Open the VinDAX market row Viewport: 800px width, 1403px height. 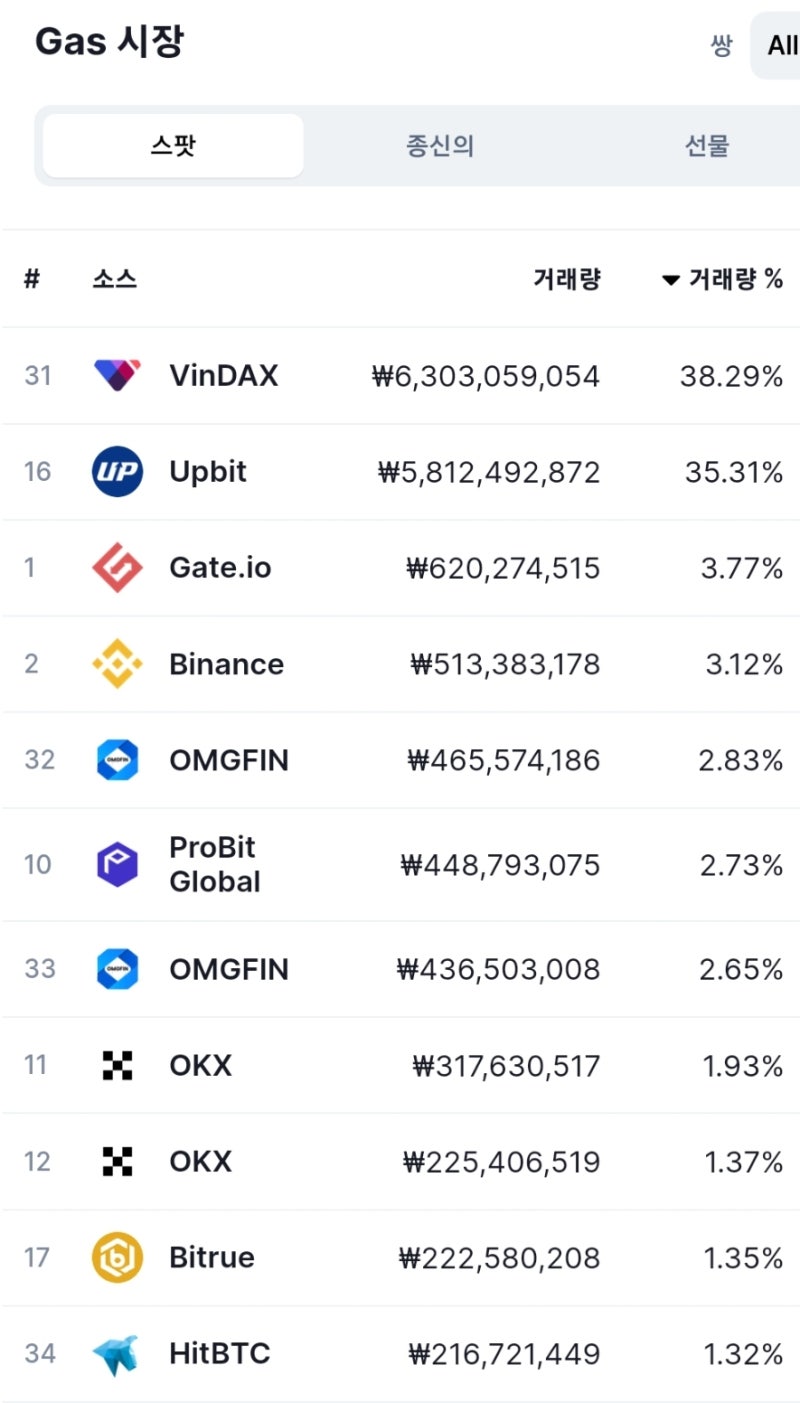pos(400,376)
